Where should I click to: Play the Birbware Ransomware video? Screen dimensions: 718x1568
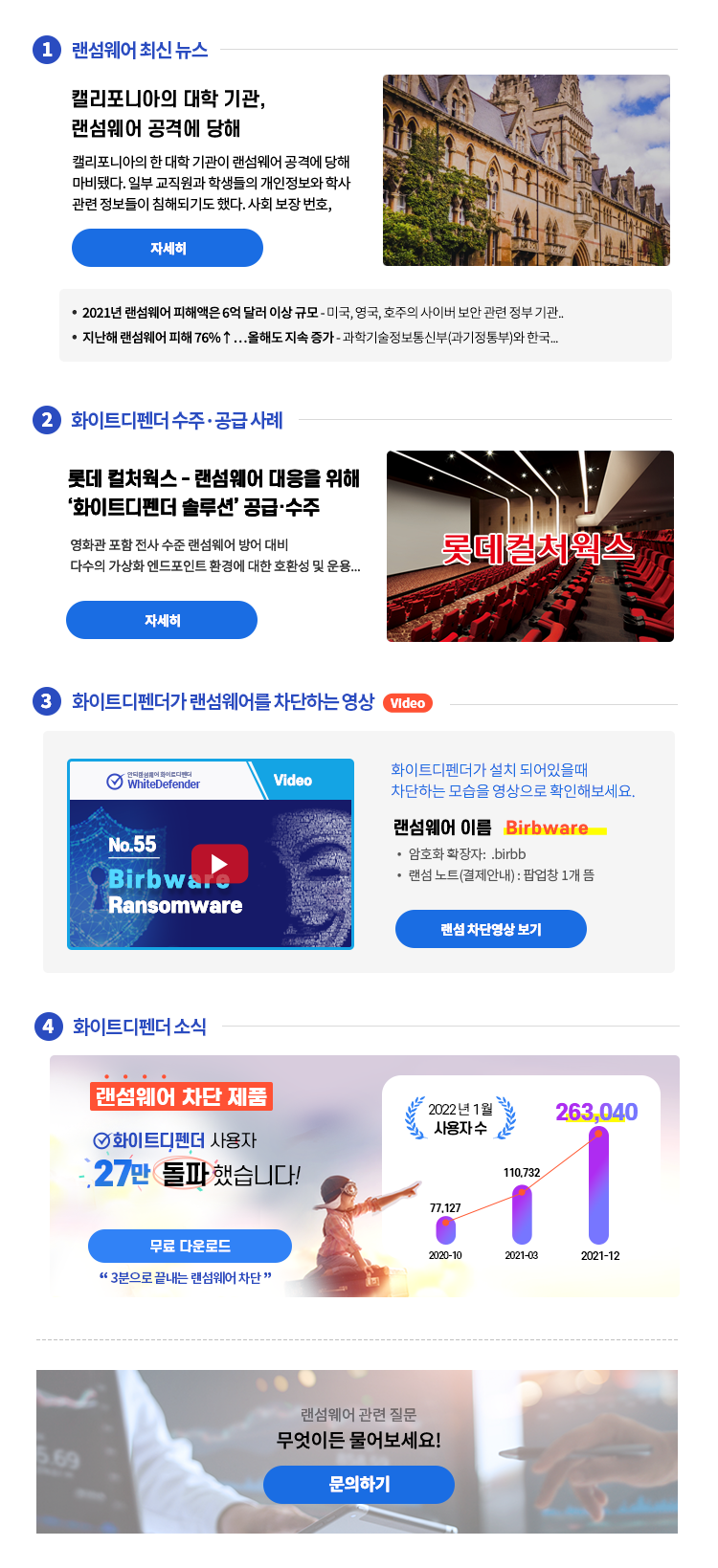(x=219, y=864)
